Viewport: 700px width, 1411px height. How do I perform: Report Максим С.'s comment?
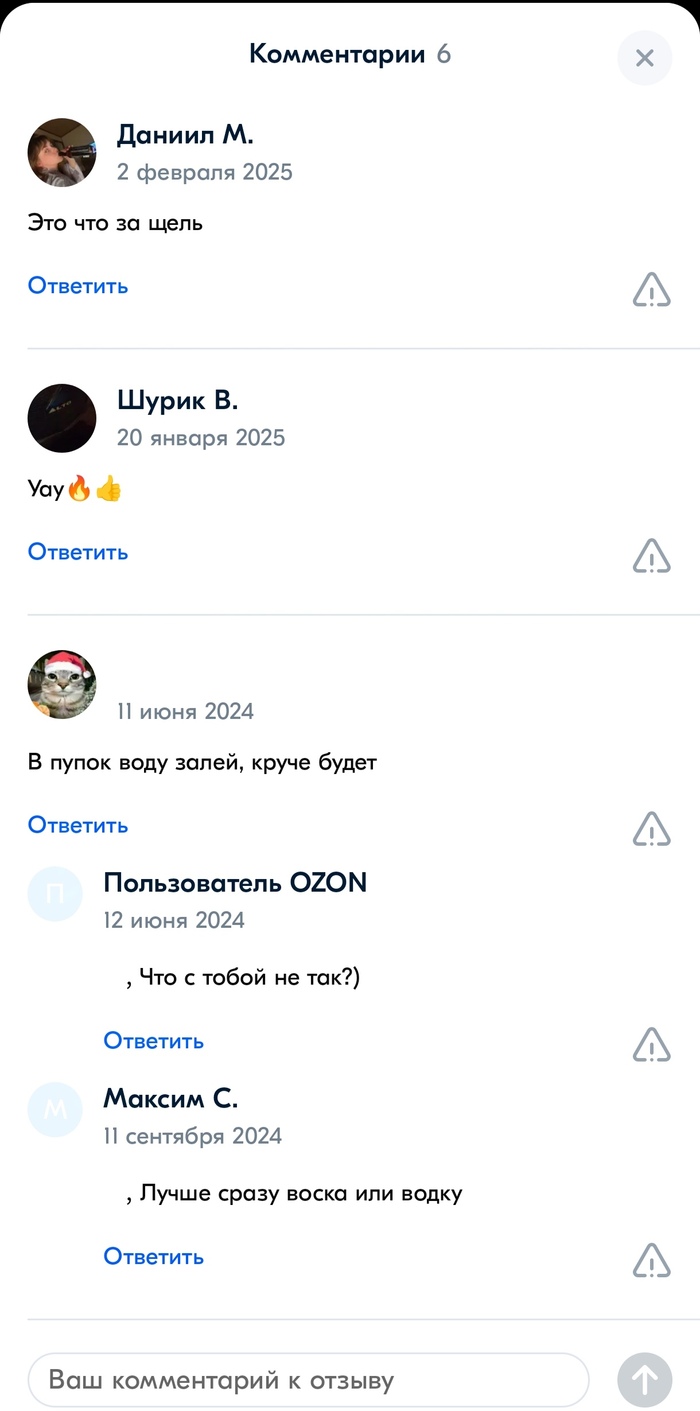(x=651, y=1261)
